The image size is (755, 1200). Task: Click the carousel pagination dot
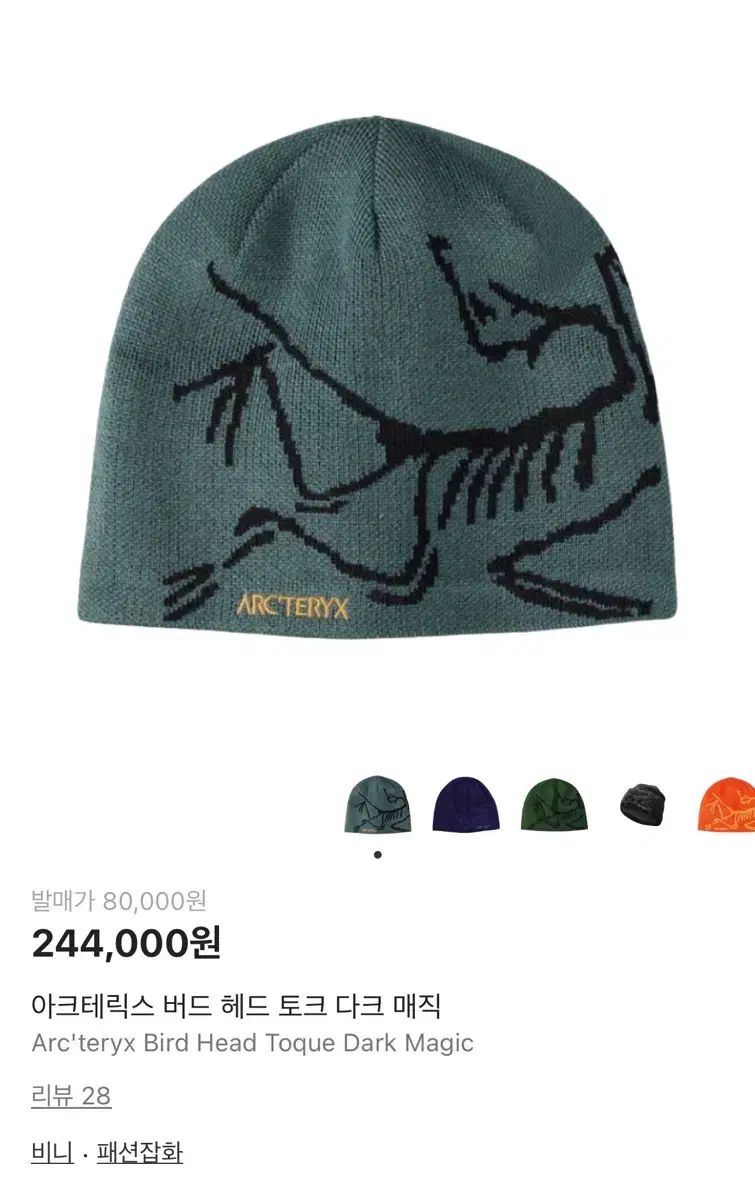click(x=375, y=852)
